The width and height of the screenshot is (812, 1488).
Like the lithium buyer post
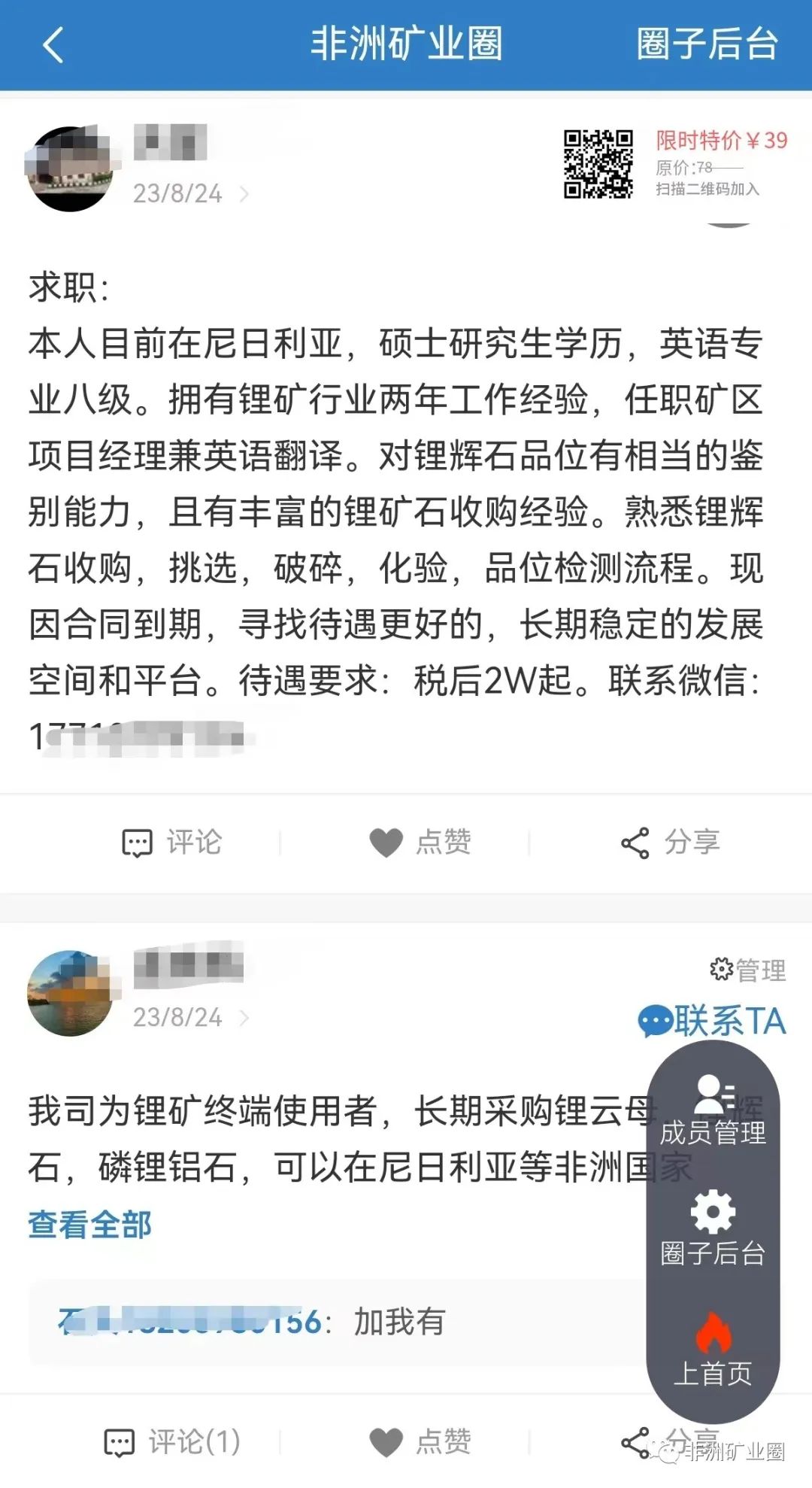(x=421, y=1441)
